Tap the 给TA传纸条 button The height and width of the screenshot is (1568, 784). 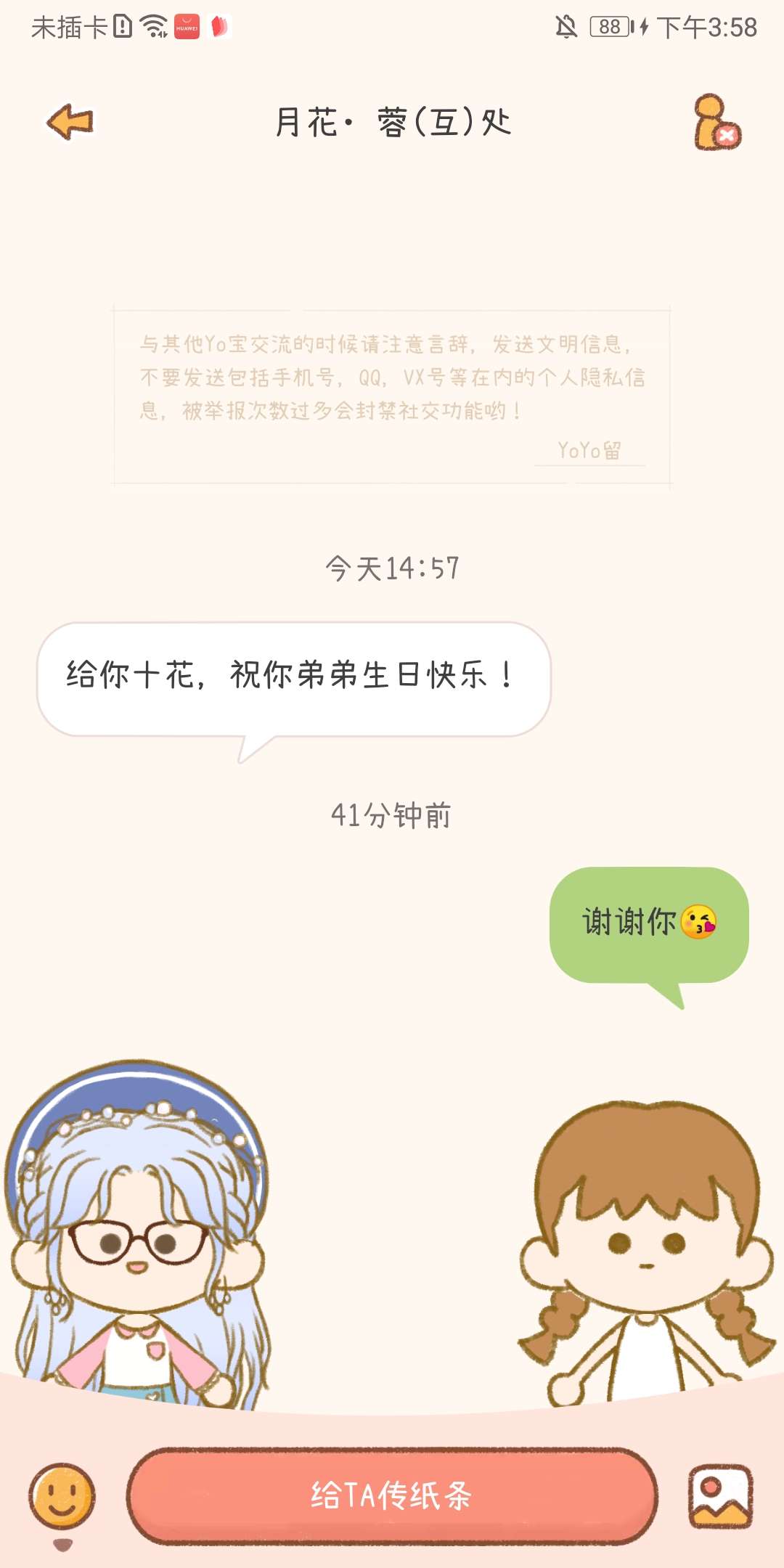392,1495
